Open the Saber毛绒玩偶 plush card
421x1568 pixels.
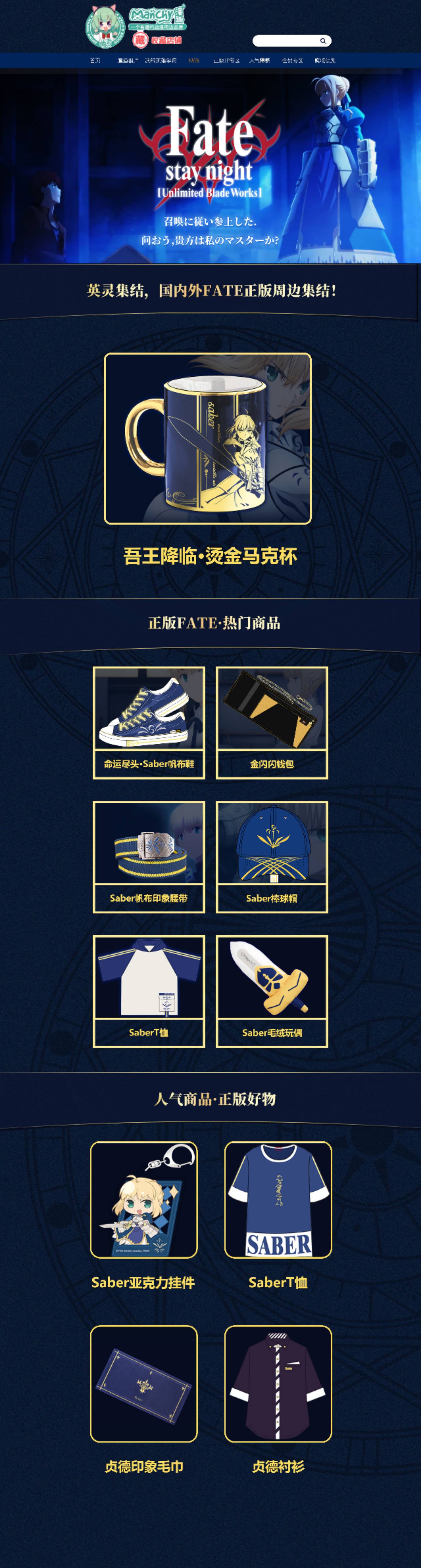(272, 991)
